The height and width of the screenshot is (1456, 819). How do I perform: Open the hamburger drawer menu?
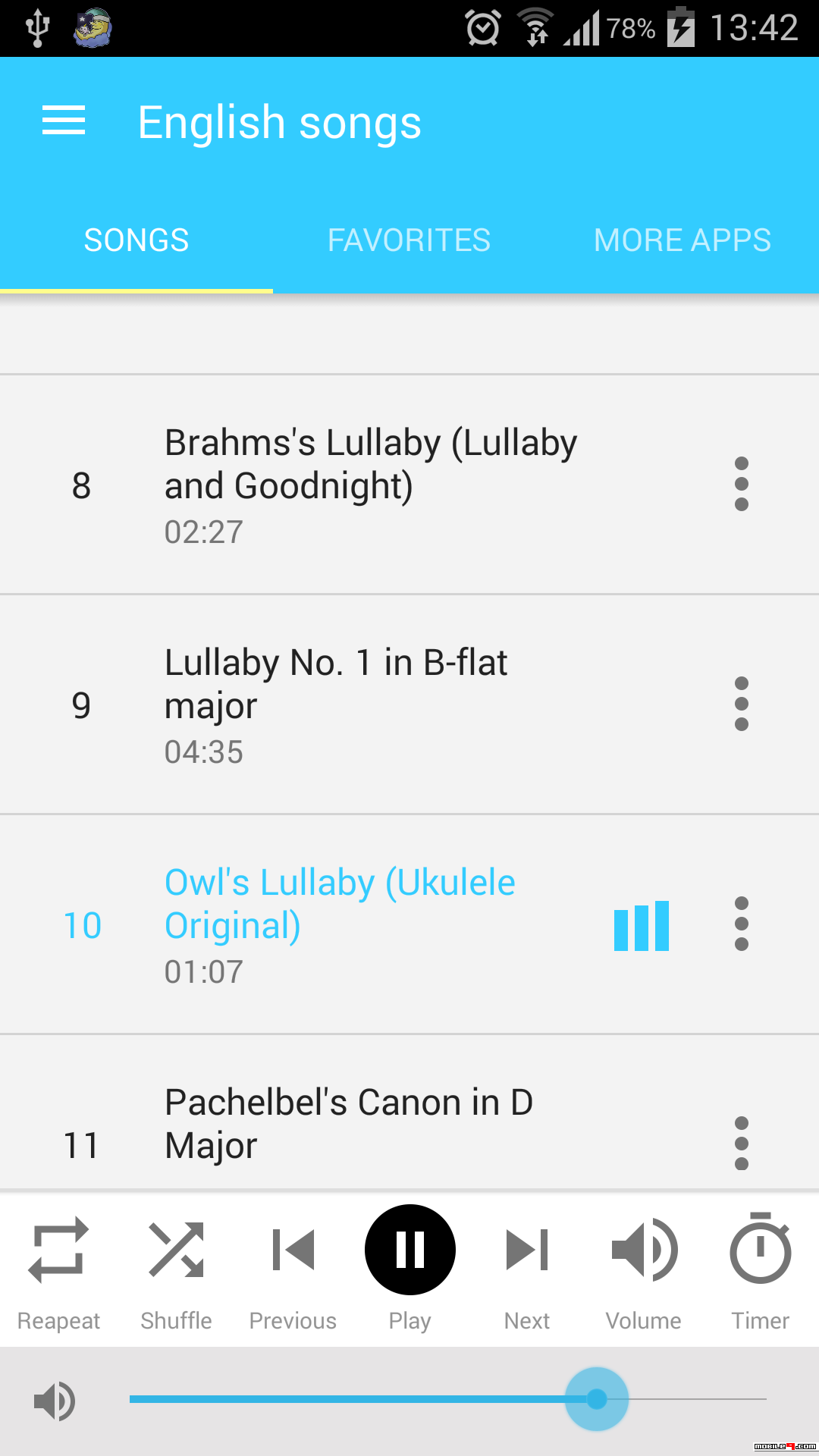(64, 121)
